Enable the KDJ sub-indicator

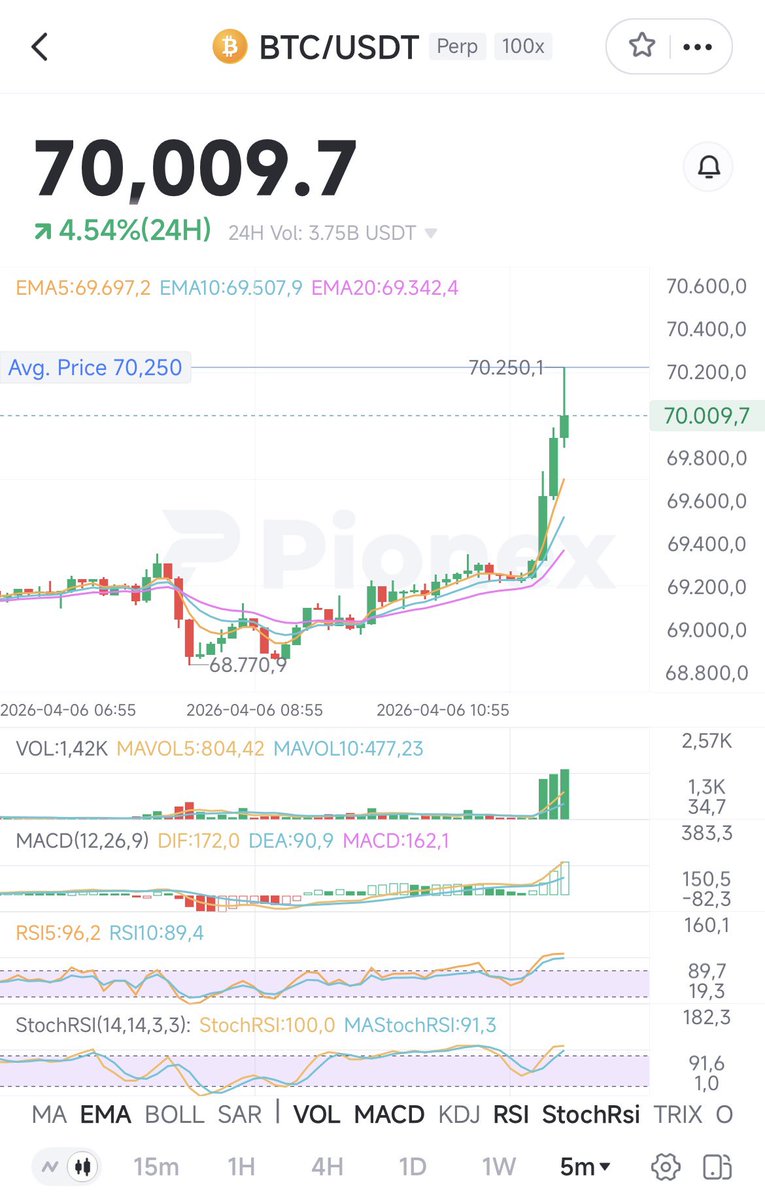[460, 1114]
